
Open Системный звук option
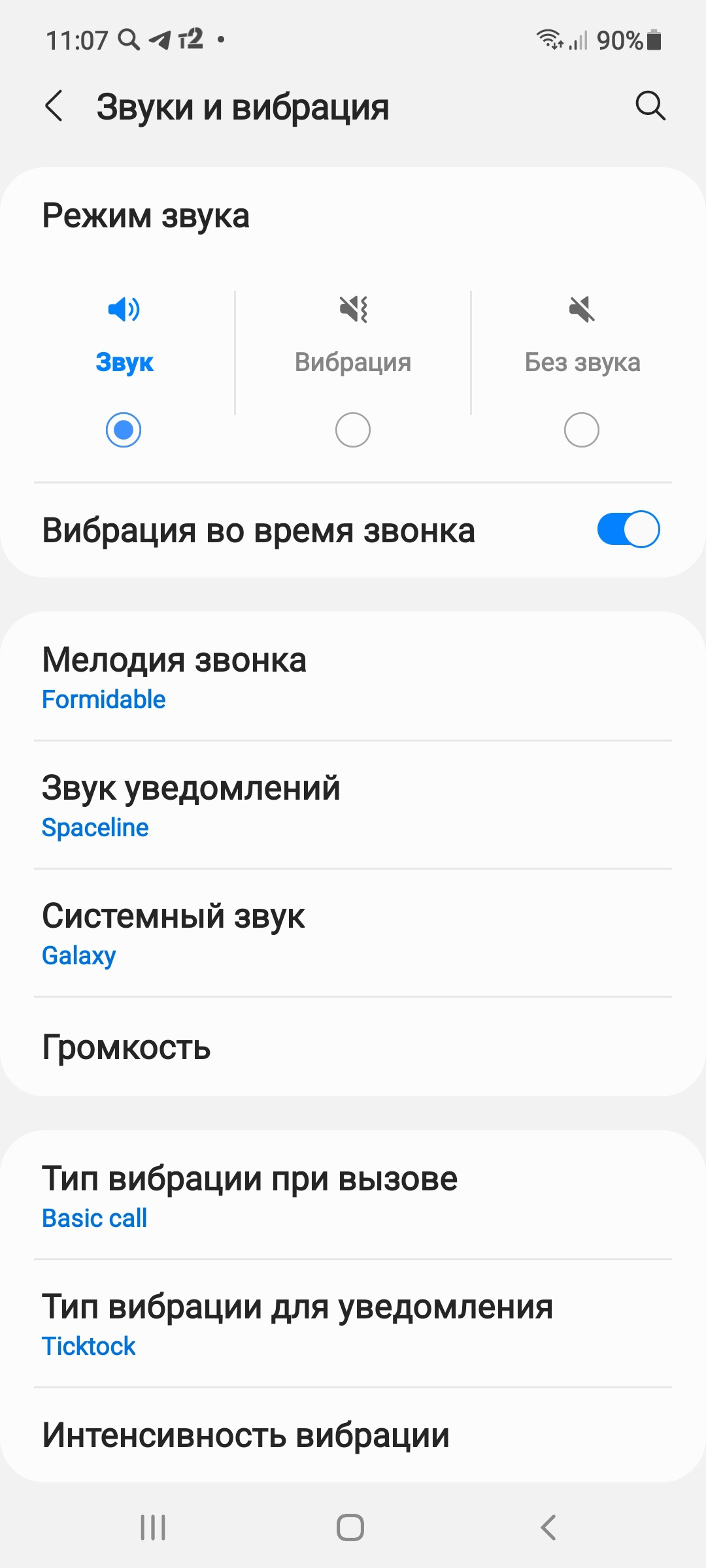pyautogui.click(x=353, y=933)
